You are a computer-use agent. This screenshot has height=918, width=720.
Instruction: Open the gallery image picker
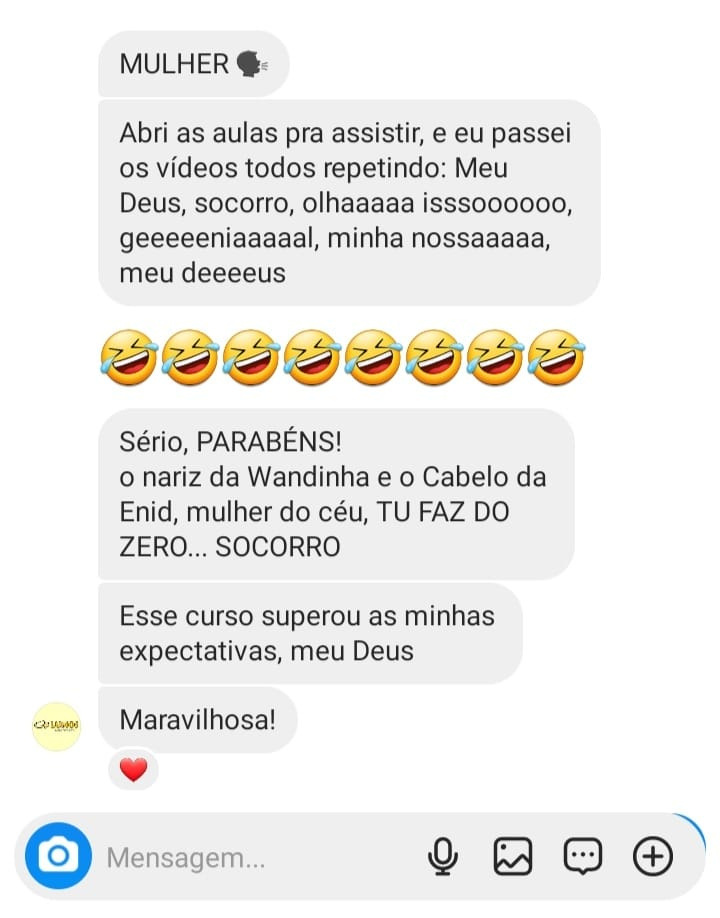tap(513, 856)
